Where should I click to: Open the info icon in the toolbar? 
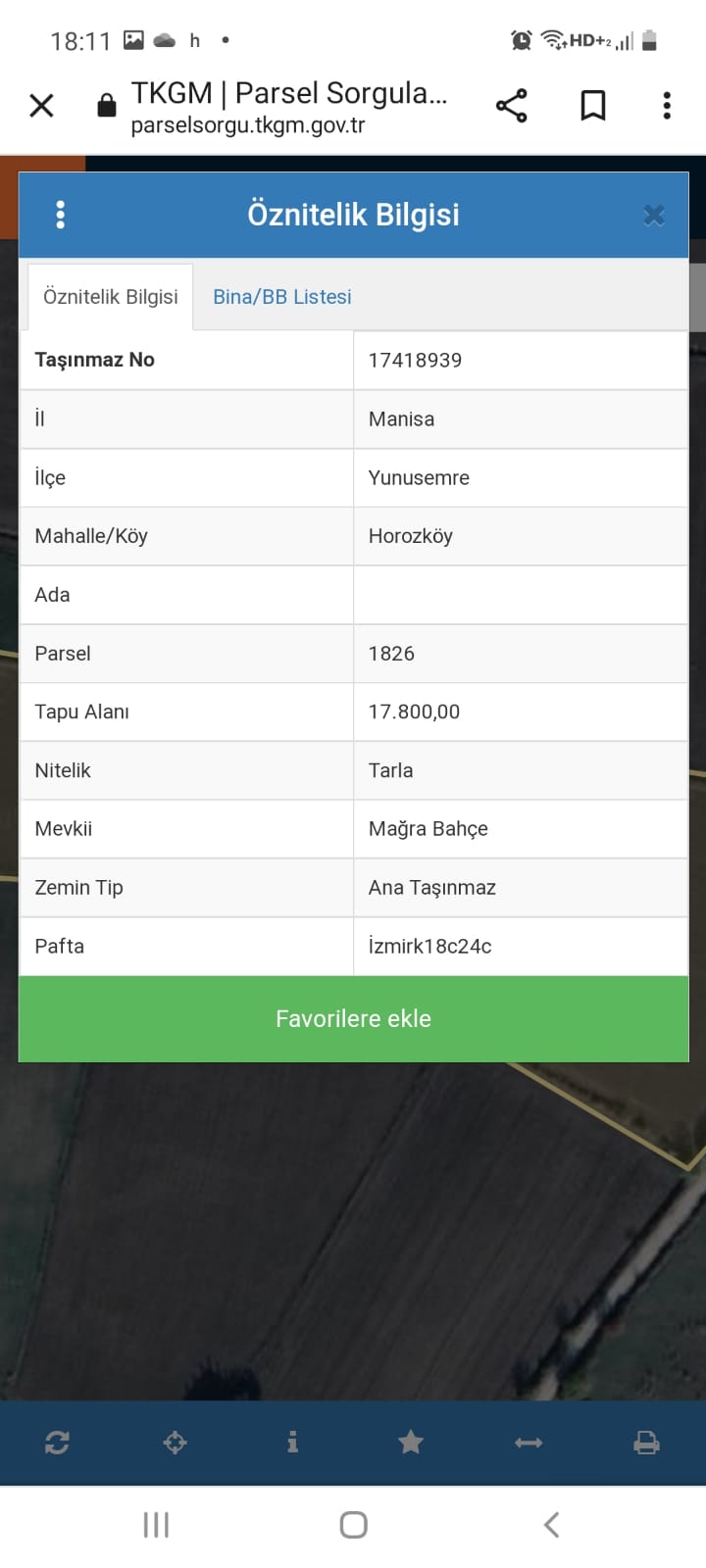(x=292, y=1443)
